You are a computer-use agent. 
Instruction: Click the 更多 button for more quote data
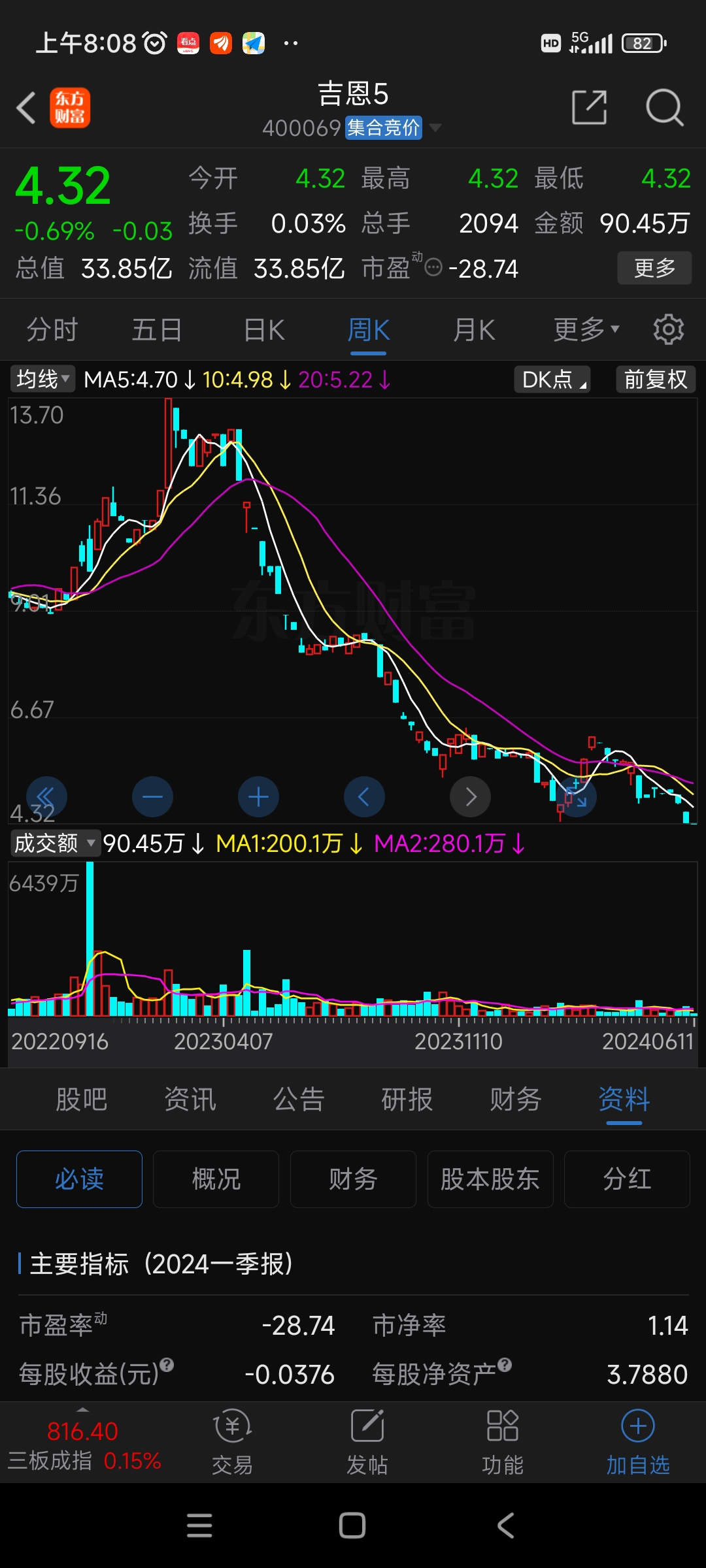click(654, 268)
